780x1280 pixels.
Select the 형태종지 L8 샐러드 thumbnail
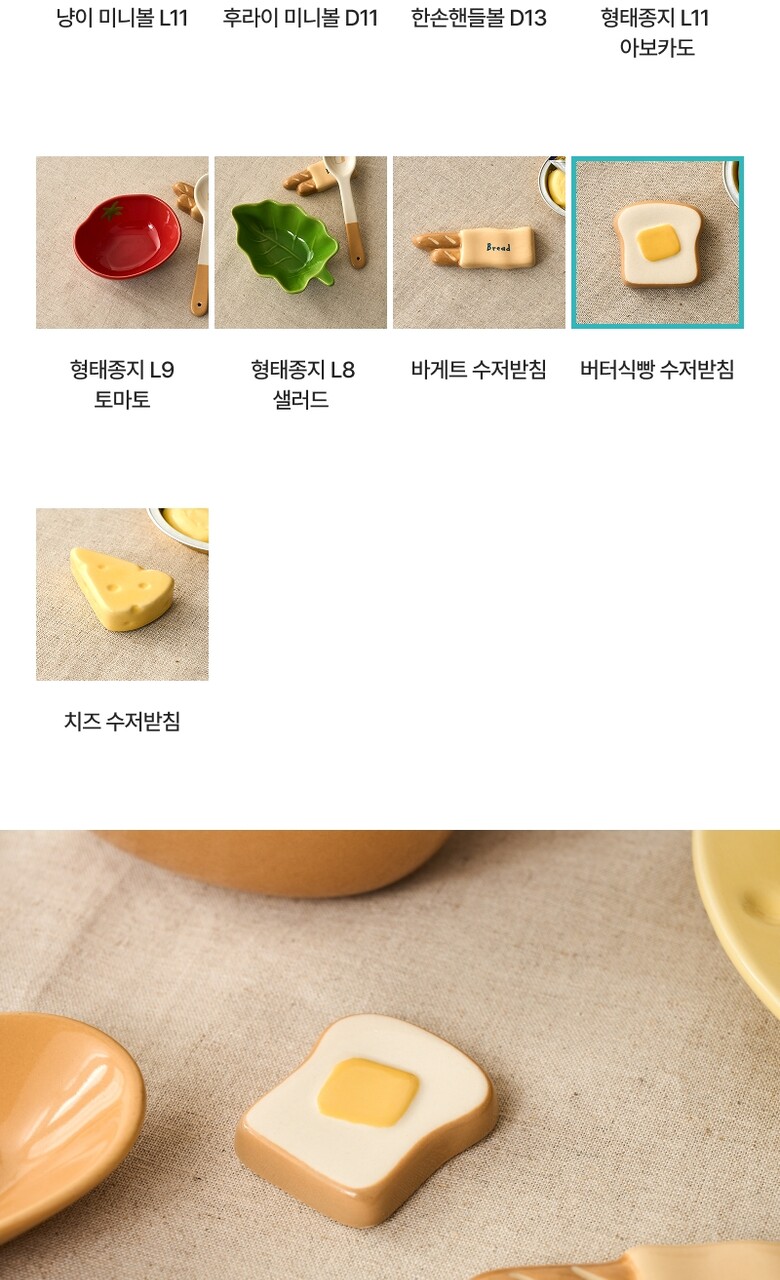301,242
